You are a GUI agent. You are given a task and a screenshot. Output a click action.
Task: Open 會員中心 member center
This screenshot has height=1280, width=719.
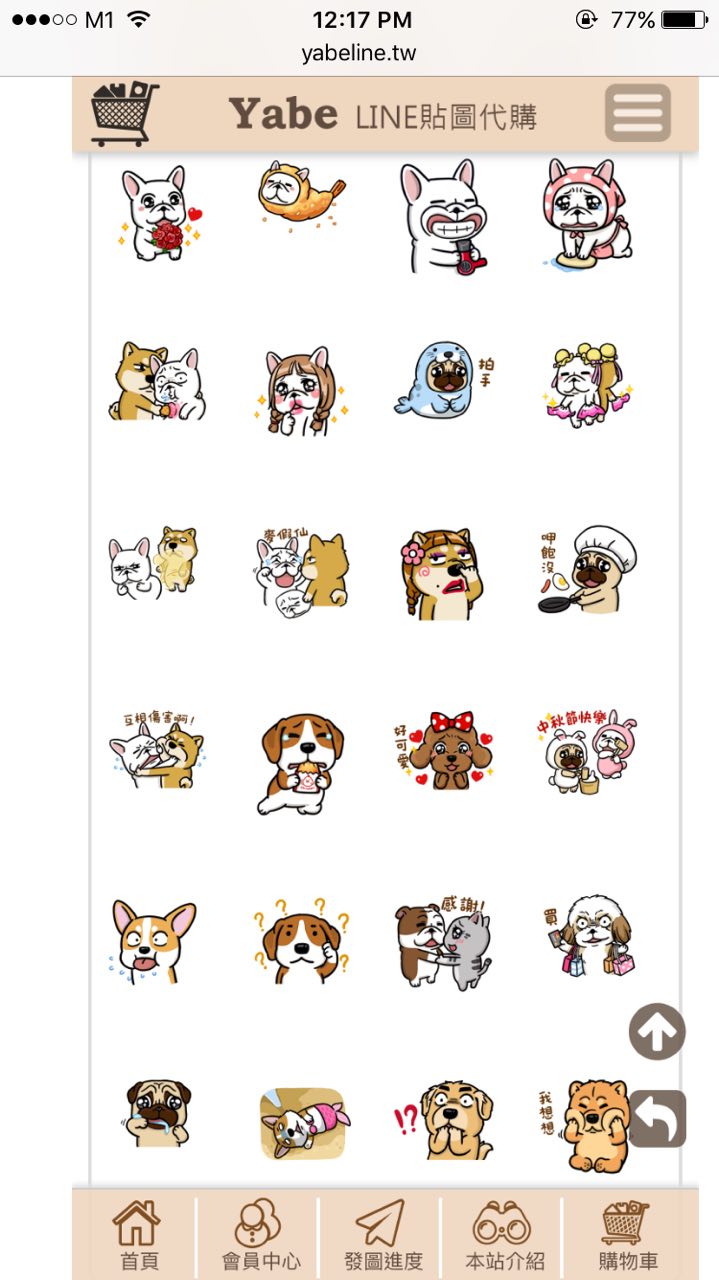[259, 1236]
